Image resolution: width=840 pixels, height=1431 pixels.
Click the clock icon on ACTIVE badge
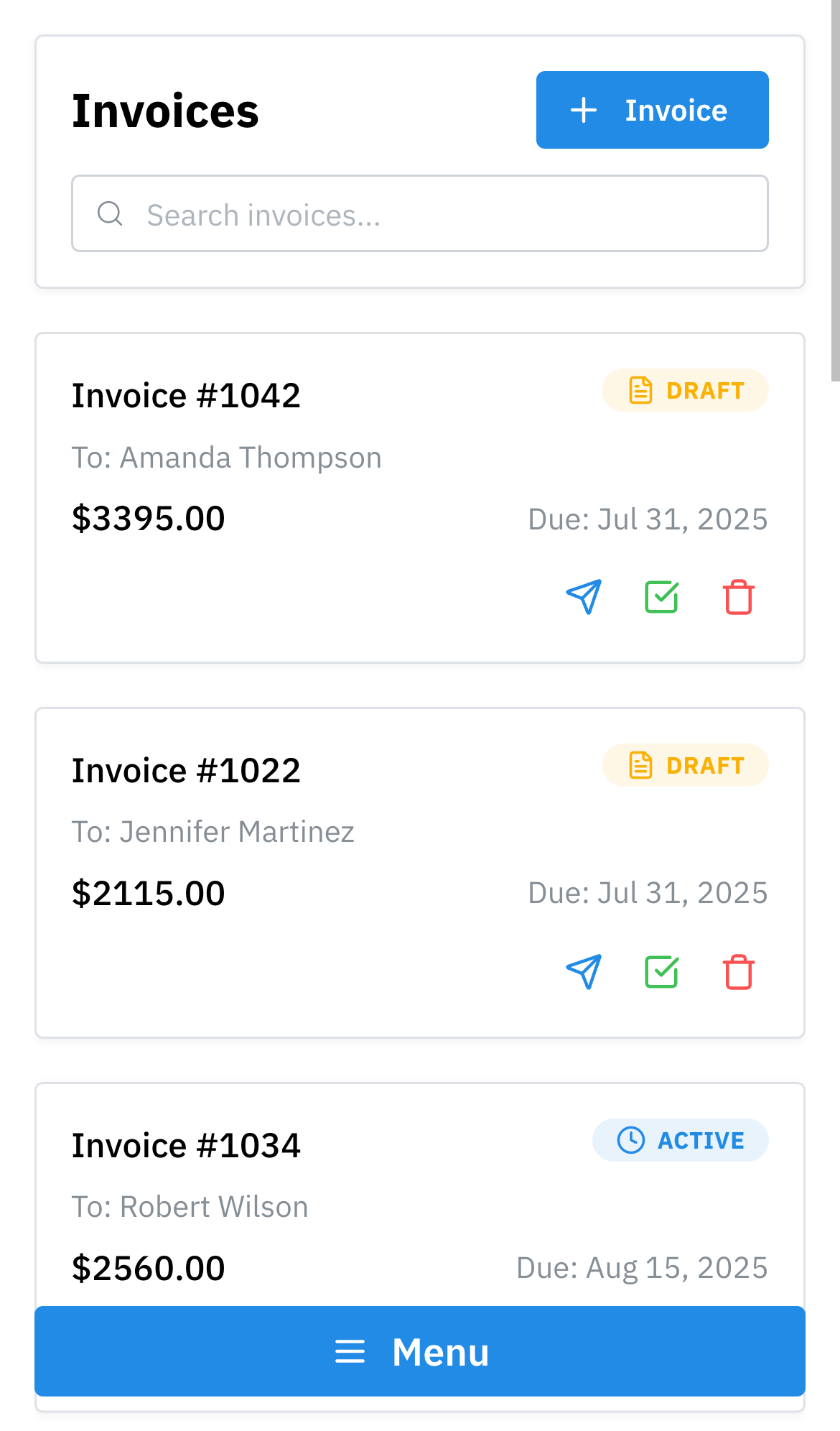click(x=632, y=1139)
